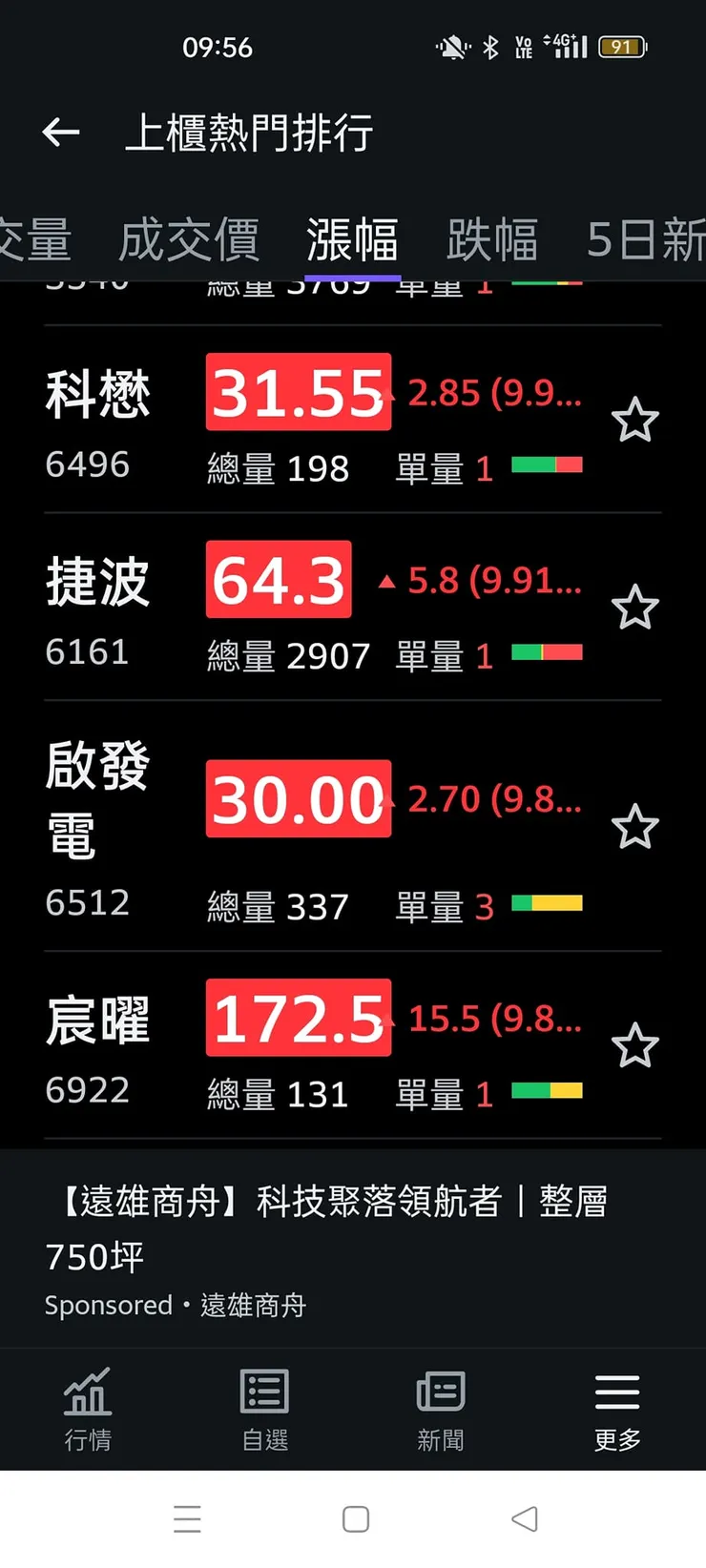Add 科懋 to the watchlist star
This screenshot has height=1568, width=706.
[634, 421]
